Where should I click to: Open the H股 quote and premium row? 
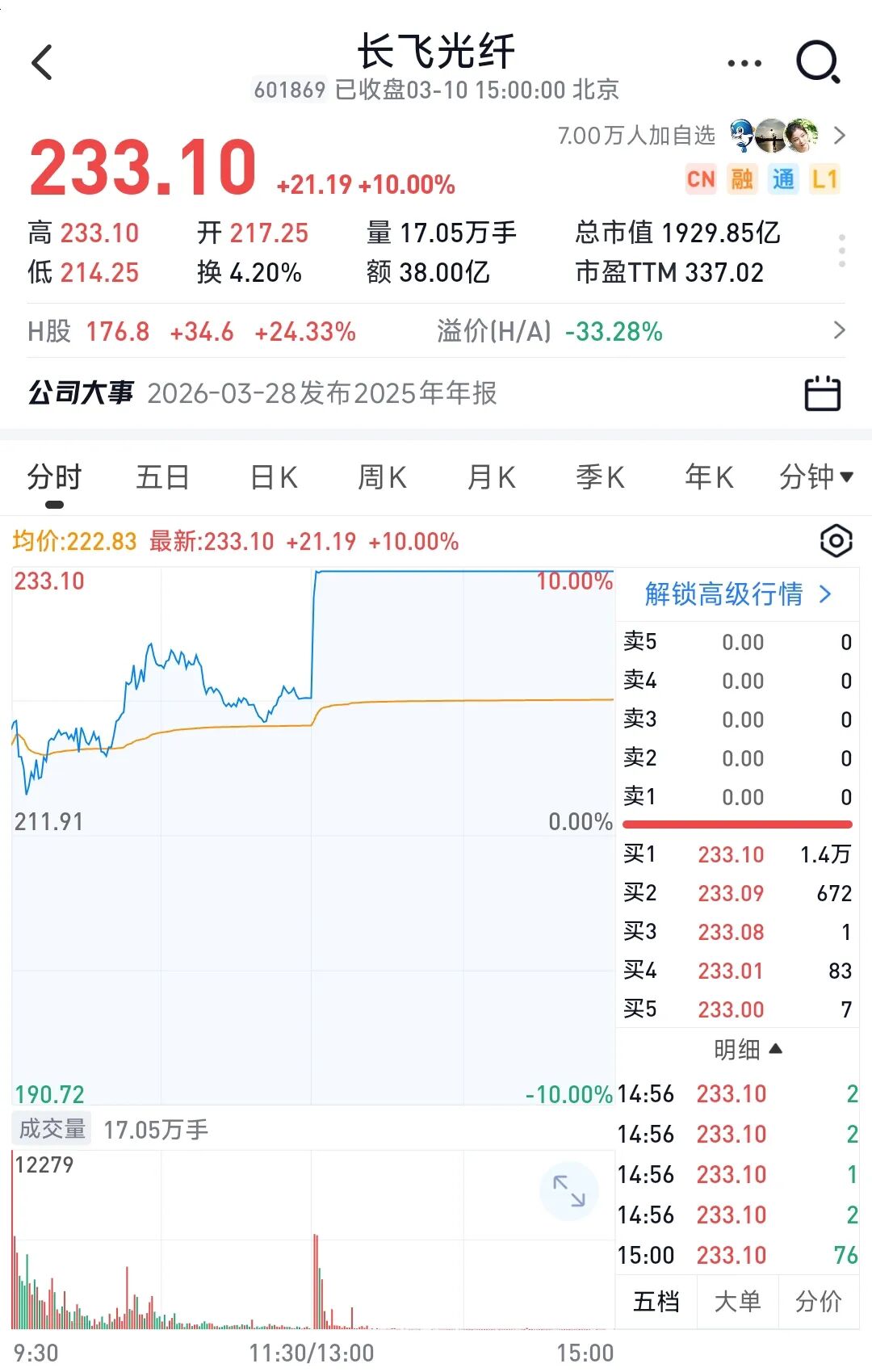436,331
